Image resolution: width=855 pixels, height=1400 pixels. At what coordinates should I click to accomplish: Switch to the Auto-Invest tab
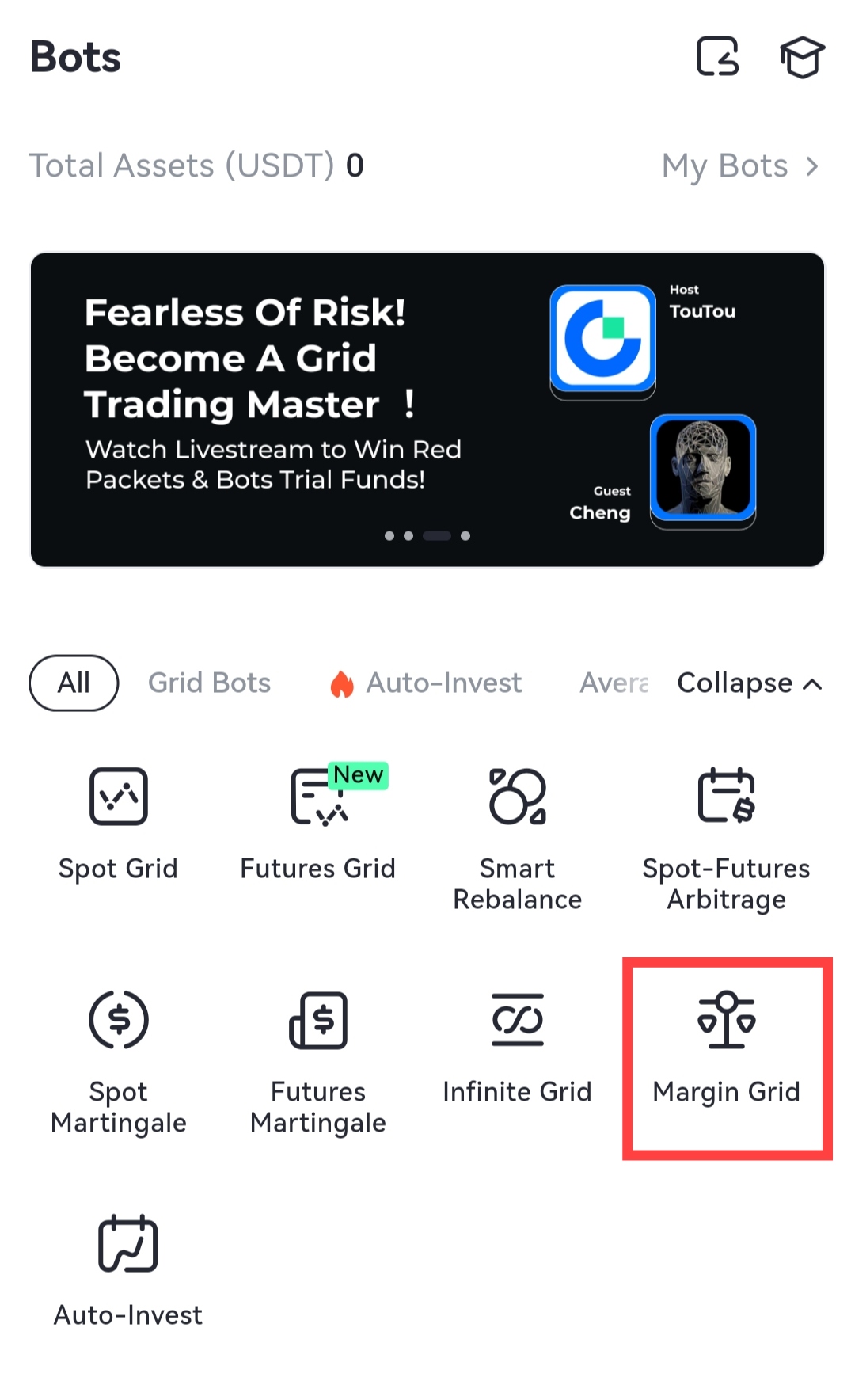point(427,683)
